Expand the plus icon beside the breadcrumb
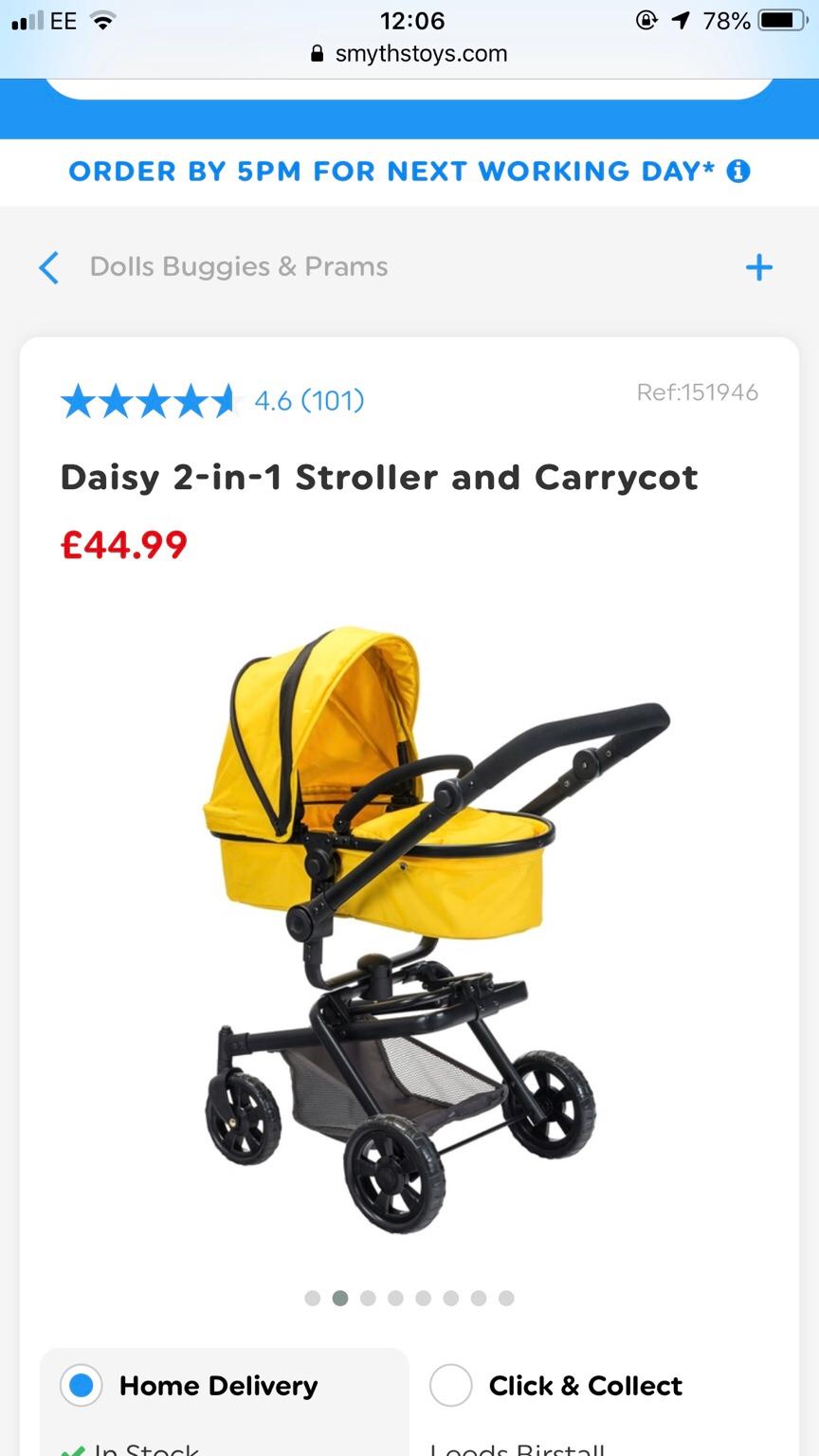Viewport: 819px width, 1456px height. point(758,267)
